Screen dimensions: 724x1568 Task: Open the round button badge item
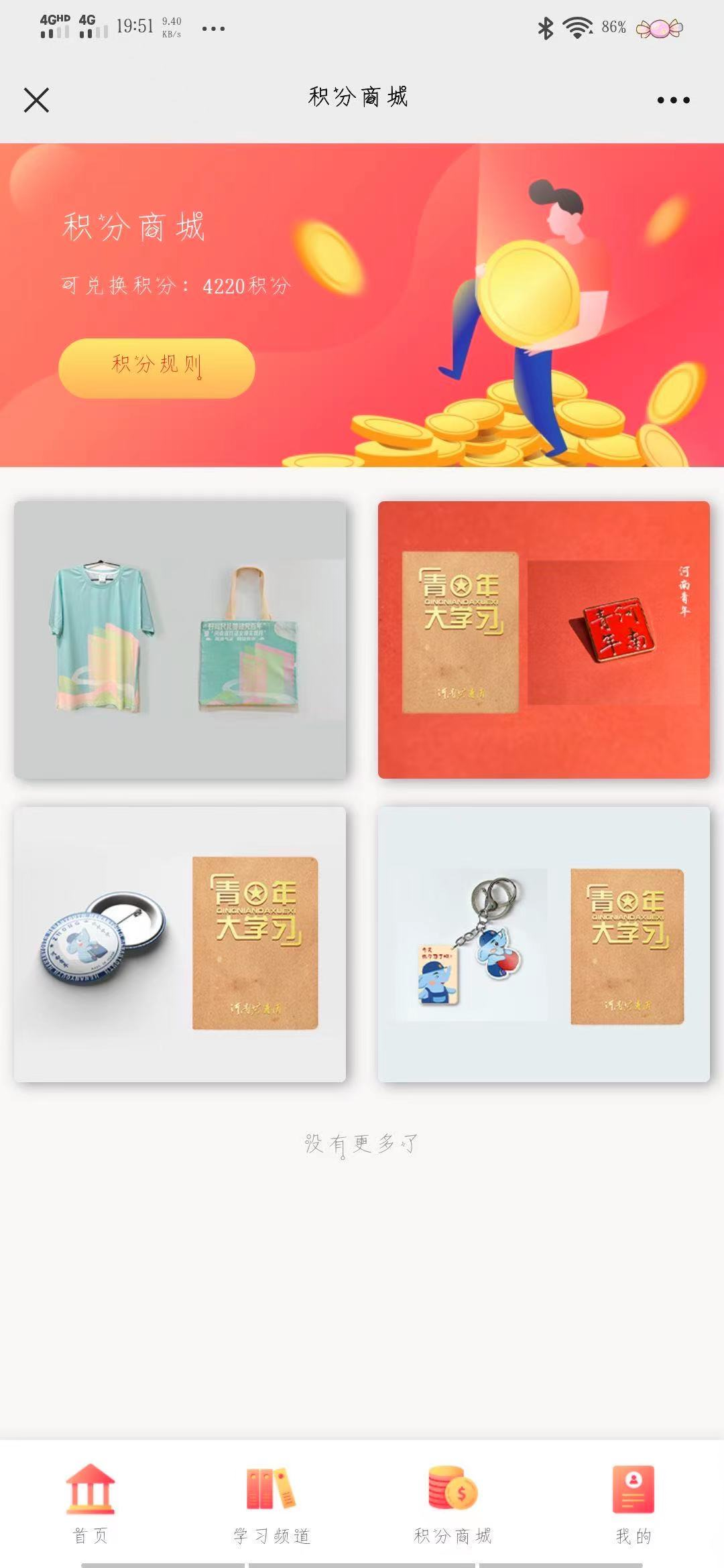(180, 943)
